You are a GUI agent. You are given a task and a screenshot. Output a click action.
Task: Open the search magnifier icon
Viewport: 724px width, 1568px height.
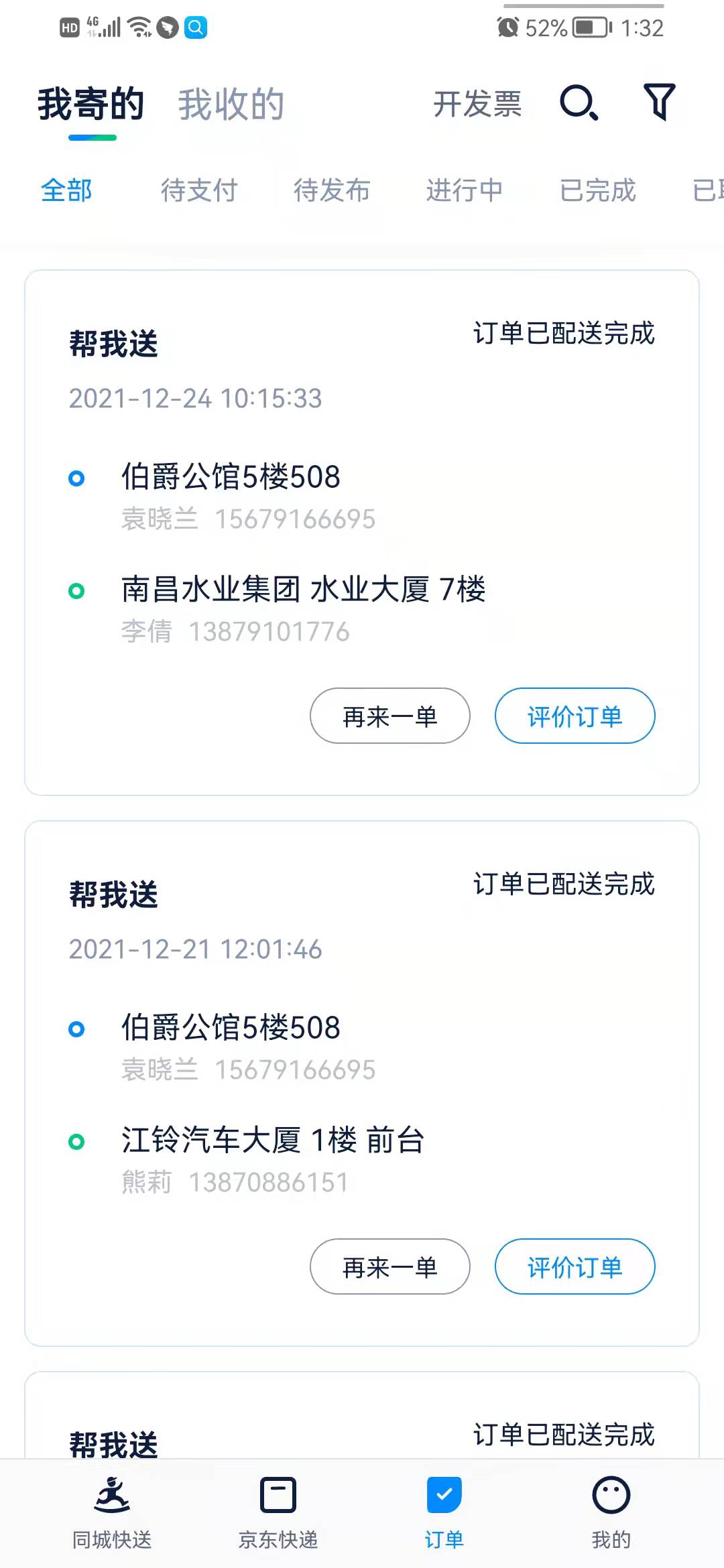(x=579, y=103)
